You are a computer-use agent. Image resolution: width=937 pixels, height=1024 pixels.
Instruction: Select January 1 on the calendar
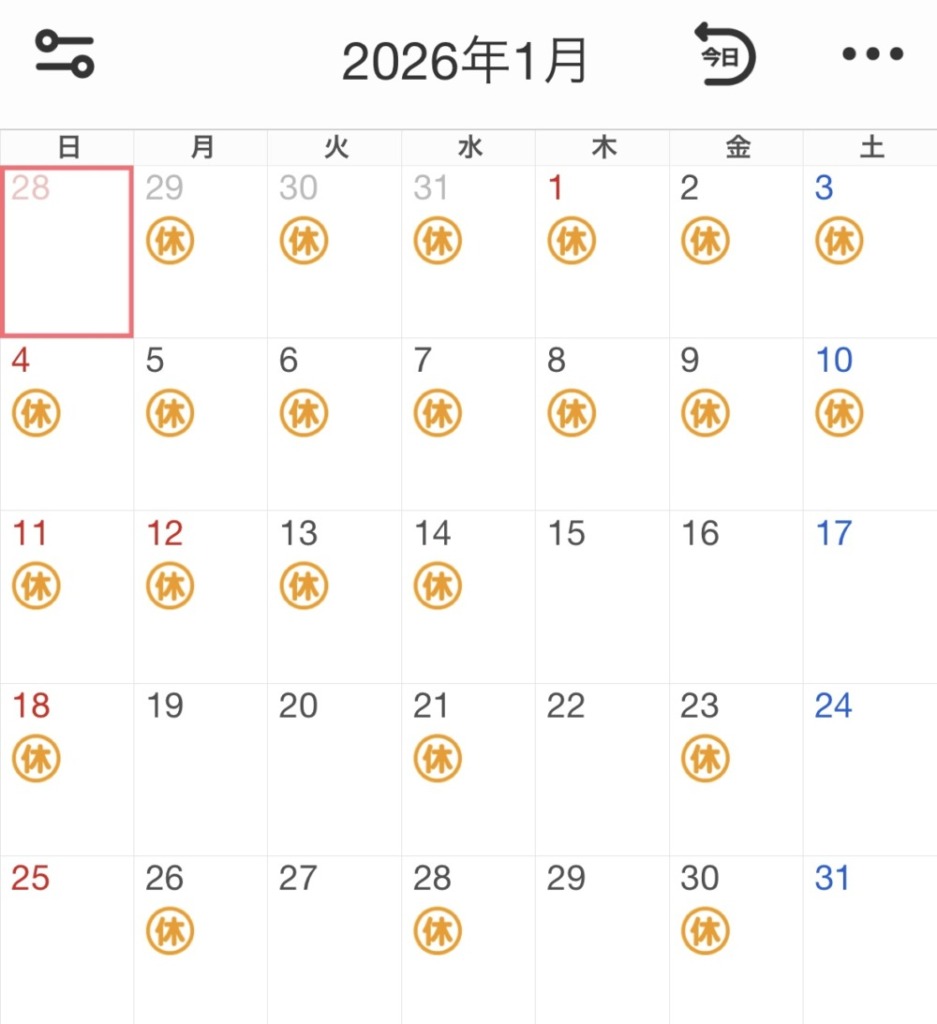point(602,252)
